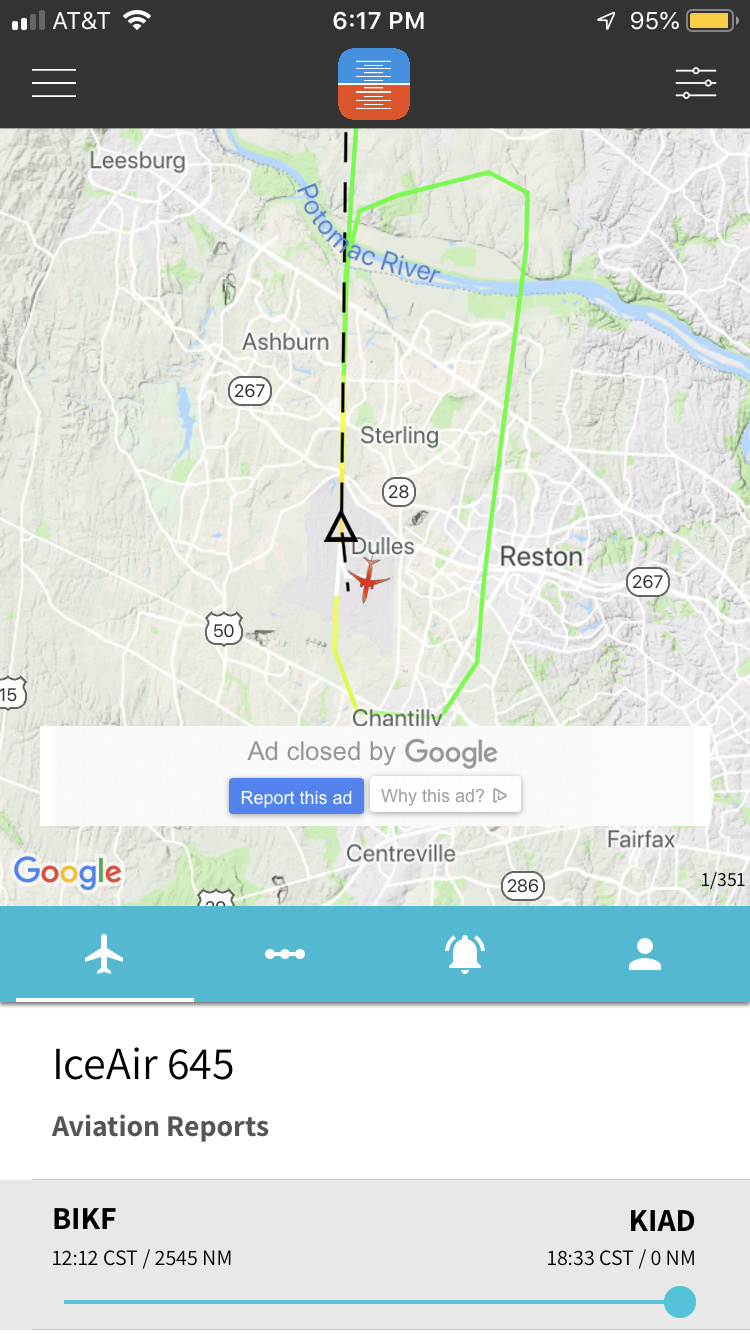Tap the red airplane marker on map

pyautogui.click(x=369, y=579)
